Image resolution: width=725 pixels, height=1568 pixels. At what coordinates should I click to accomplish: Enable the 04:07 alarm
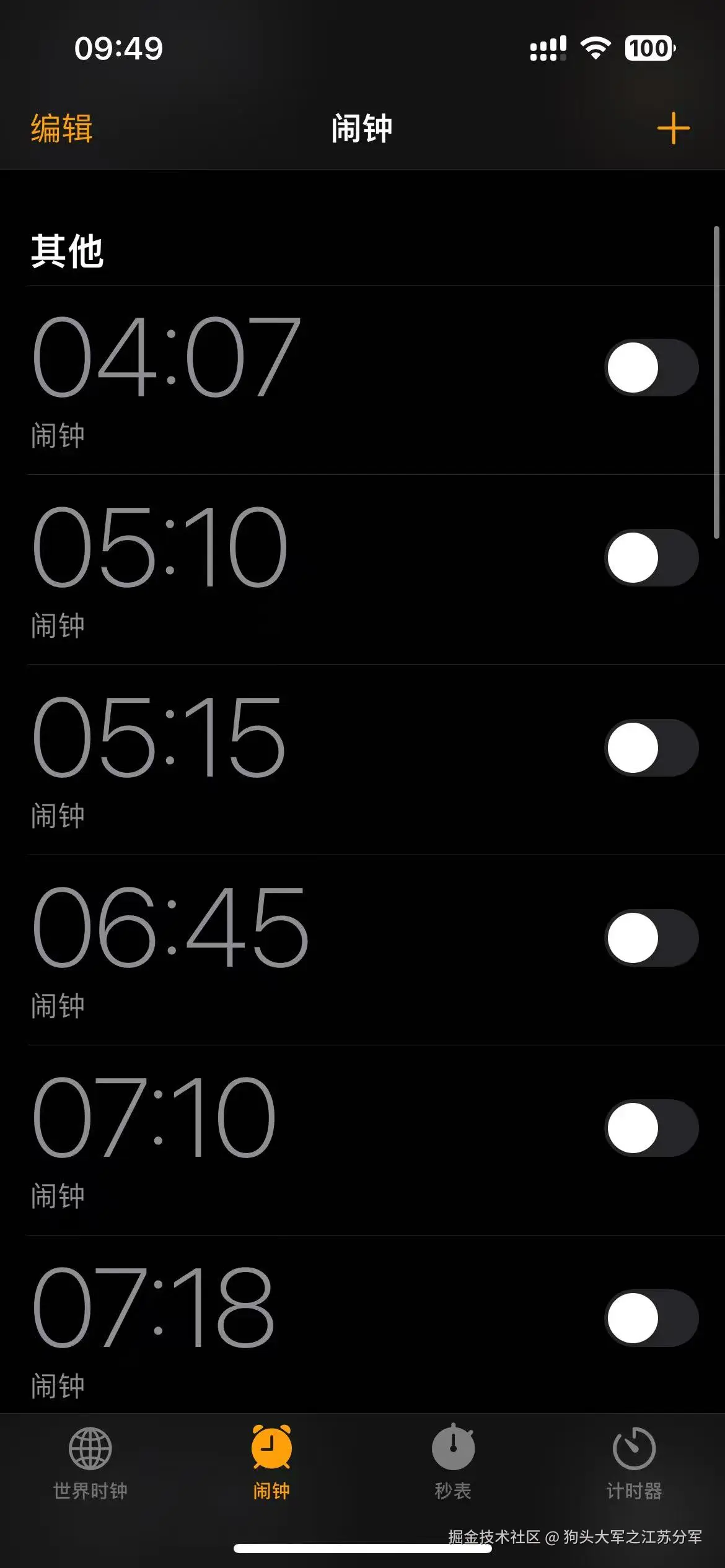coord(651,367)
